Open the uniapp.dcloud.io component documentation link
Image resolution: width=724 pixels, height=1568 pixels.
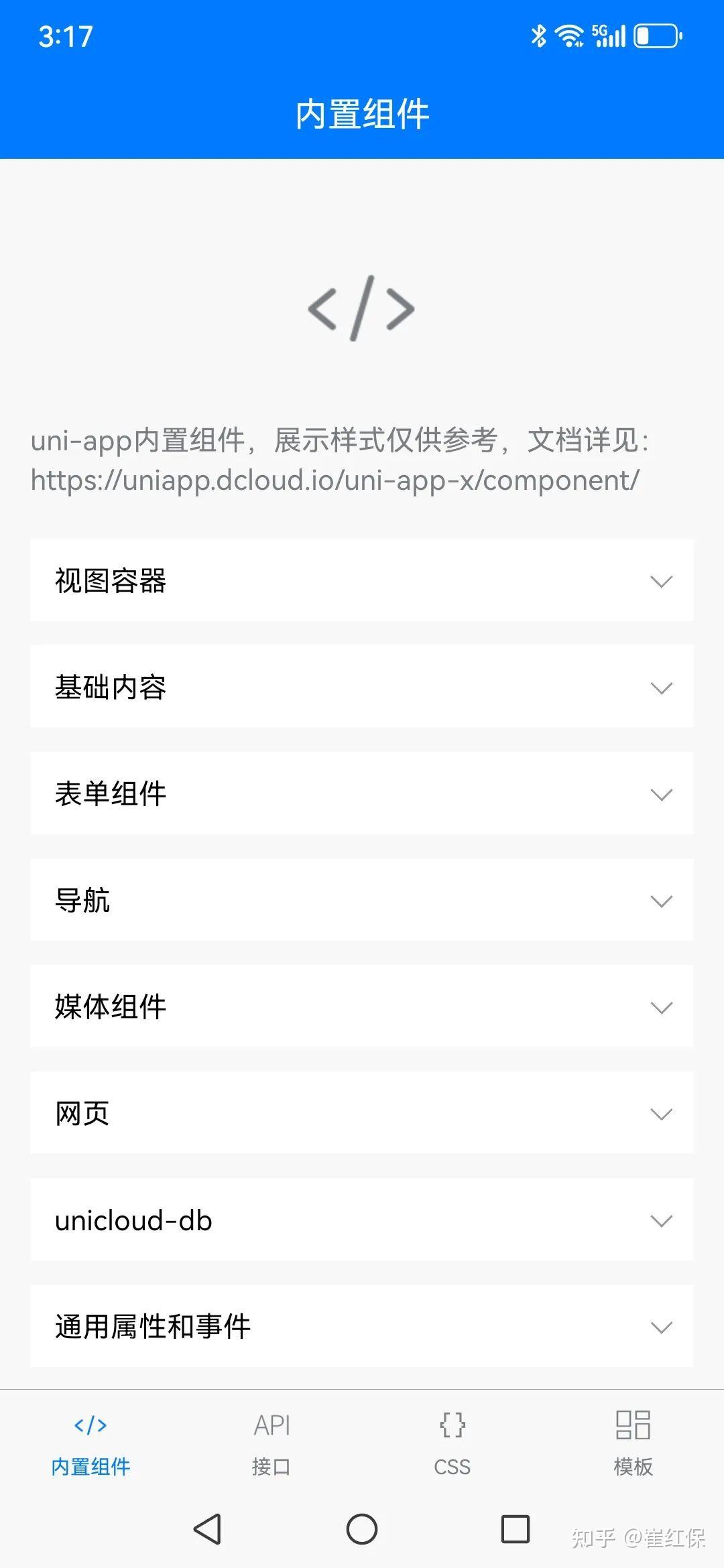click(x=334, y=478)
